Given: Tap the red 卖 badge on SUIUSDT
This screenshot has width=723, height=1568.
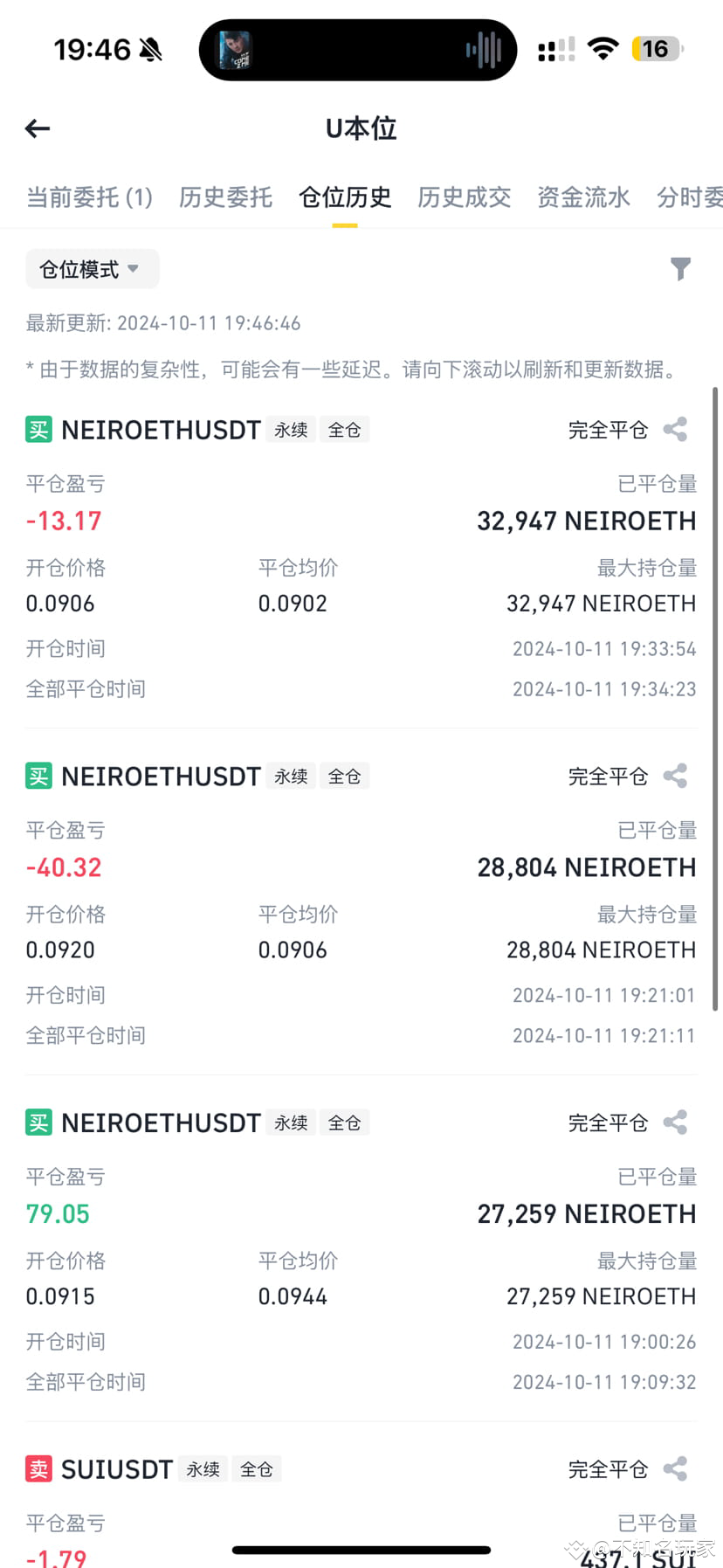Looking at the screenshot, I should point(38,1468).
